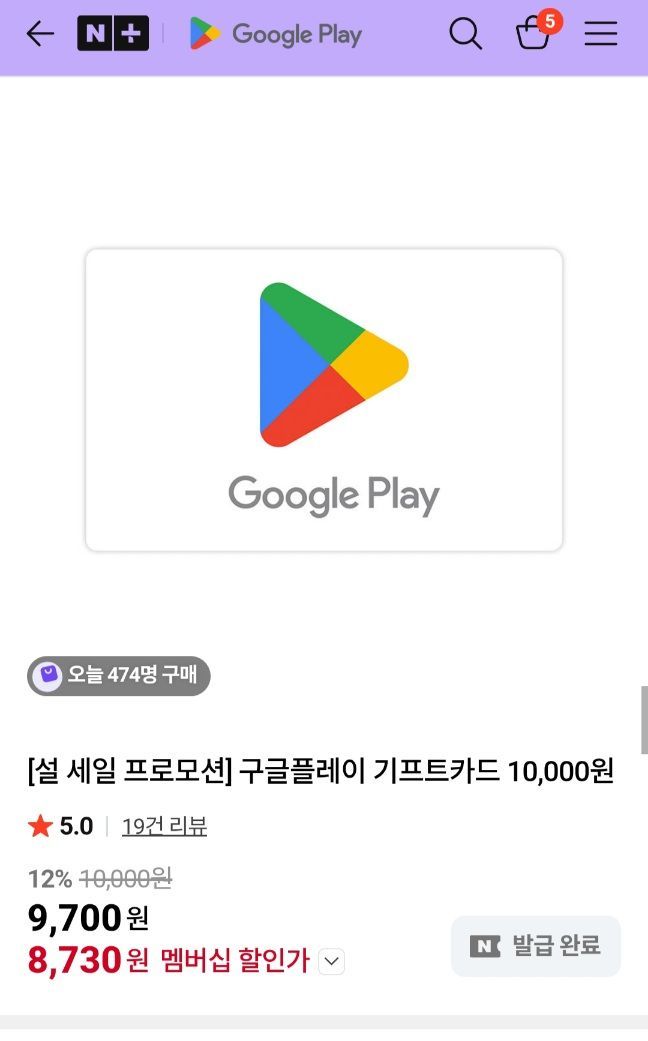Viewport: 648px width, 1041px height.
Task: Open the Google Play brand store
Action: pyautogui.click(x=276, y=34)
